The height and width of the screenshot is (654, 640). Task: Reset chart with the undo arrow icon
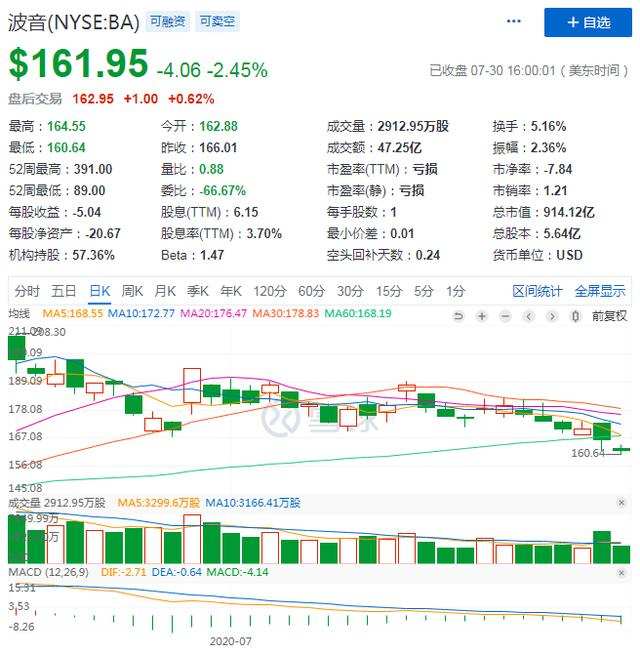[x=459, y=316]
